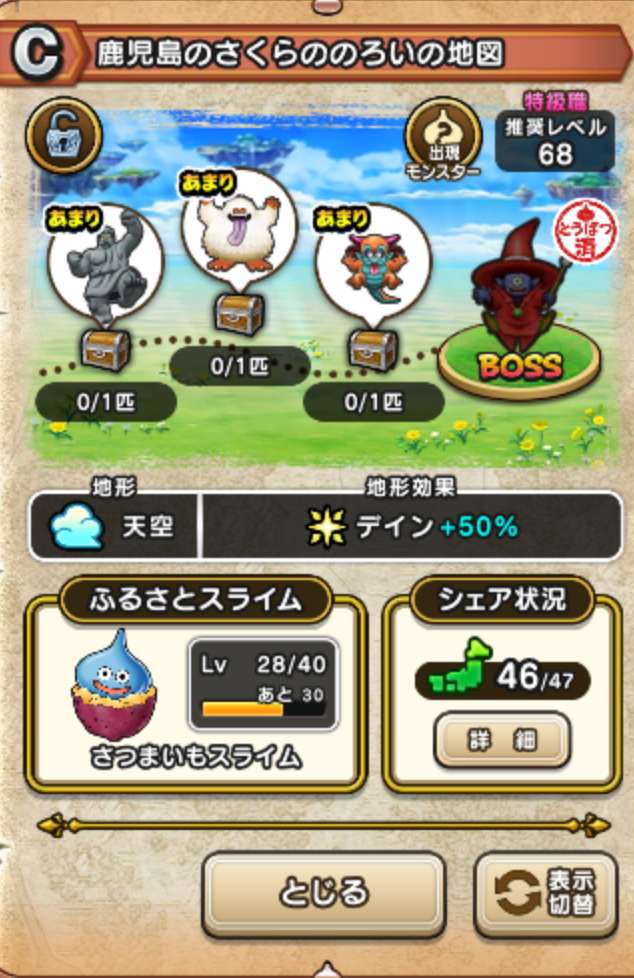Image resolution: width=634 pixels, height=978 pixels.
Task: Close the dialog with とじる
Action: click(x=323, y=892)
